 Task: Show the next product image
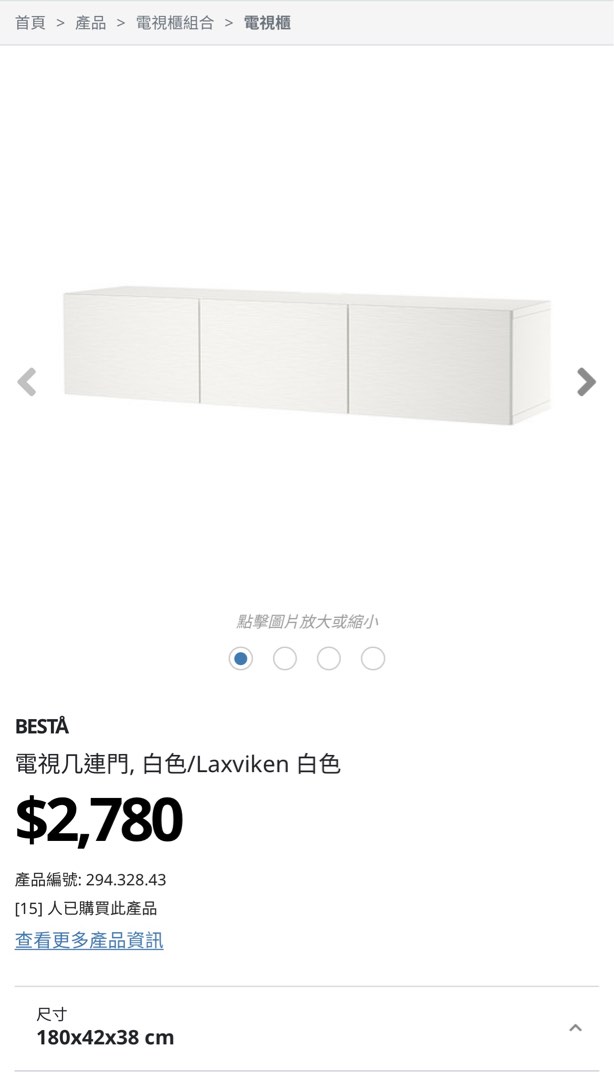coord(586,382)
